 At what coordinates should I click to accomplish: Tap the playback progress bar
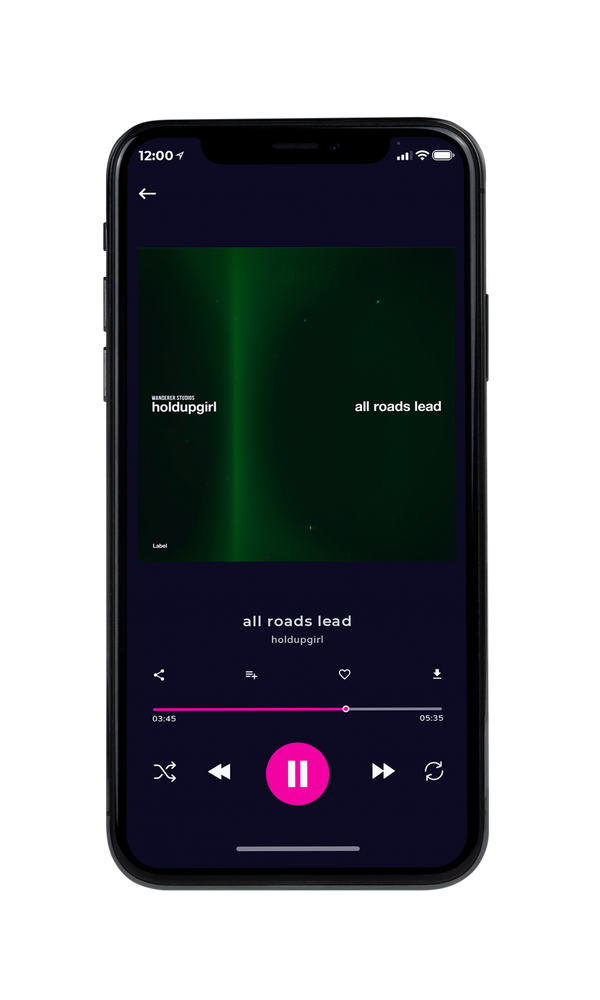point(297,709)
